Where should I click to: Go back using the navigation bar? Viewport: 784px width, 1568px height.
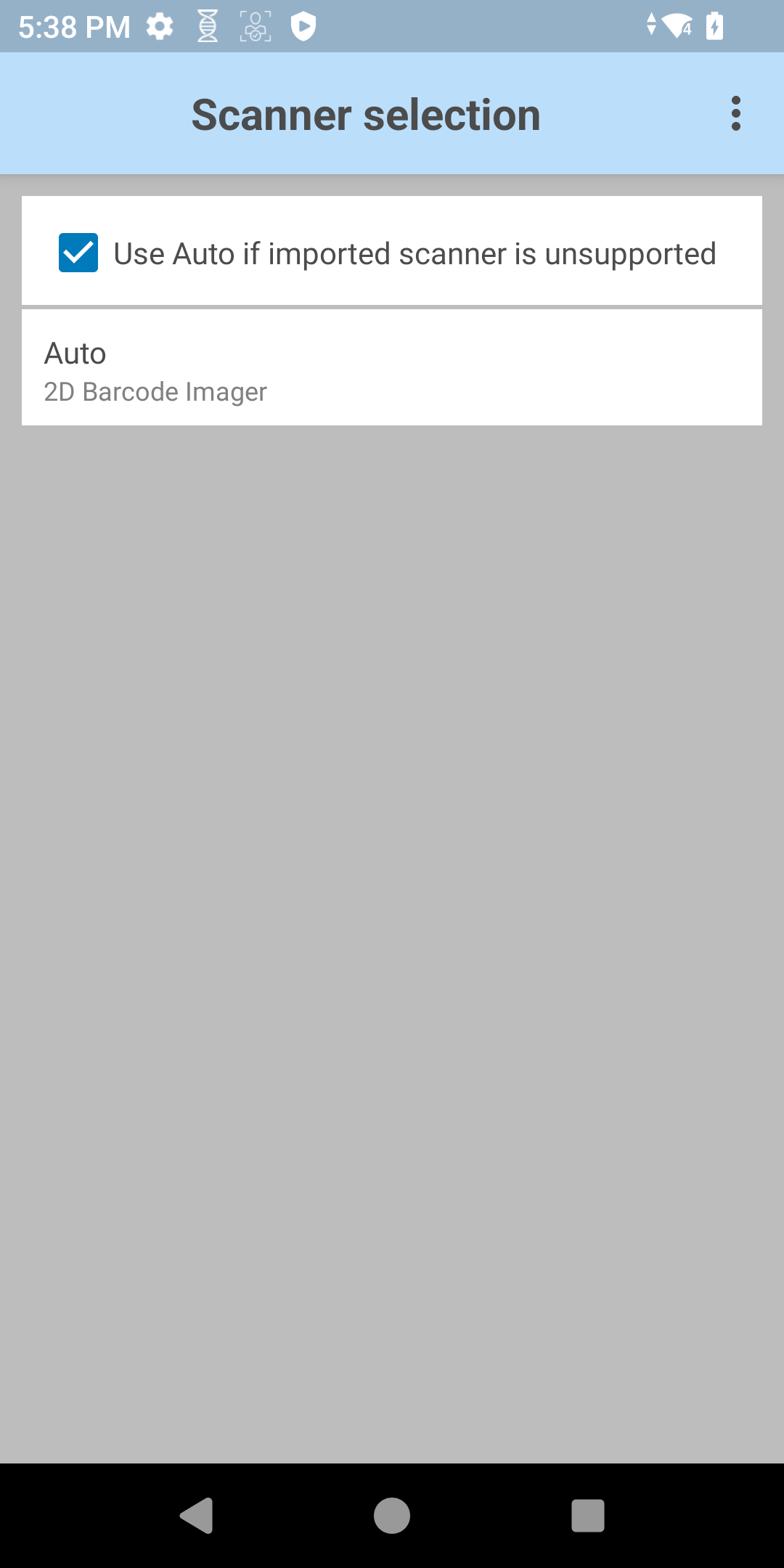pyautogui.click(x=196, y=1515)
